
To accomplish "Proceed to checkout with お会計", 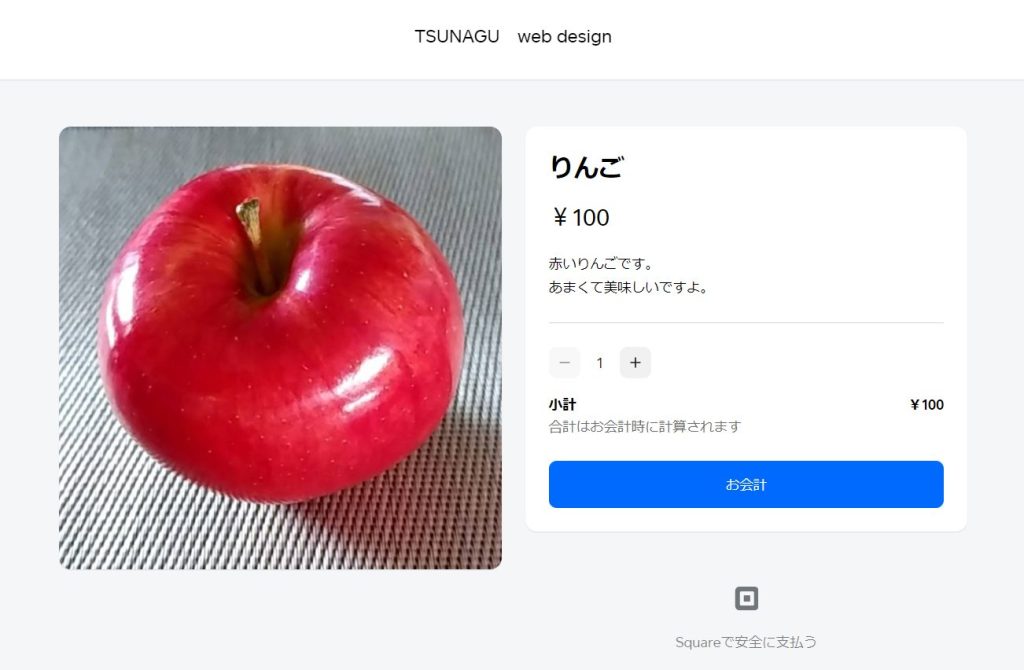I will pos(746,485).
